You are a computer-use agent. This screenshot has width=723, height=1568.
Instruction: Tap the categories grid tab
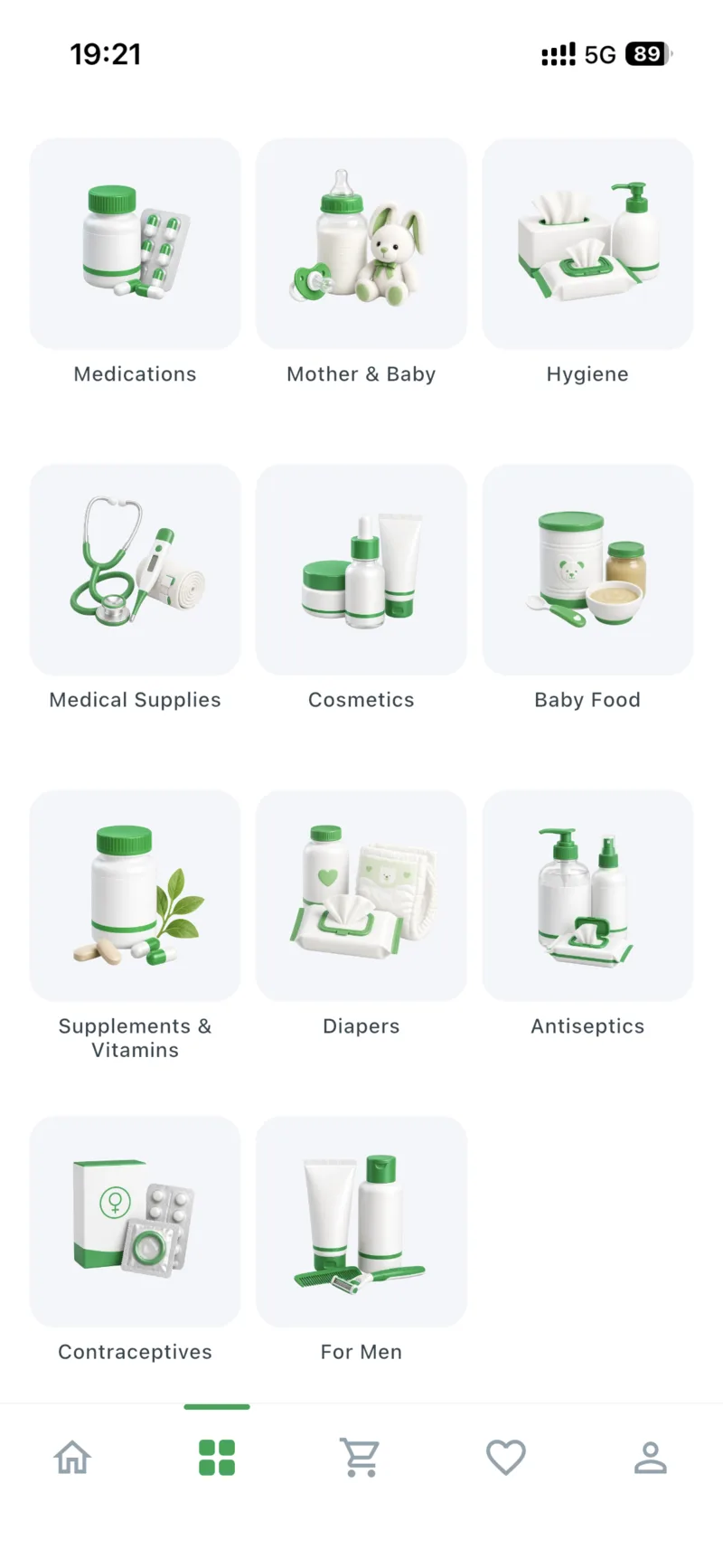click(x=217, y=1457)
